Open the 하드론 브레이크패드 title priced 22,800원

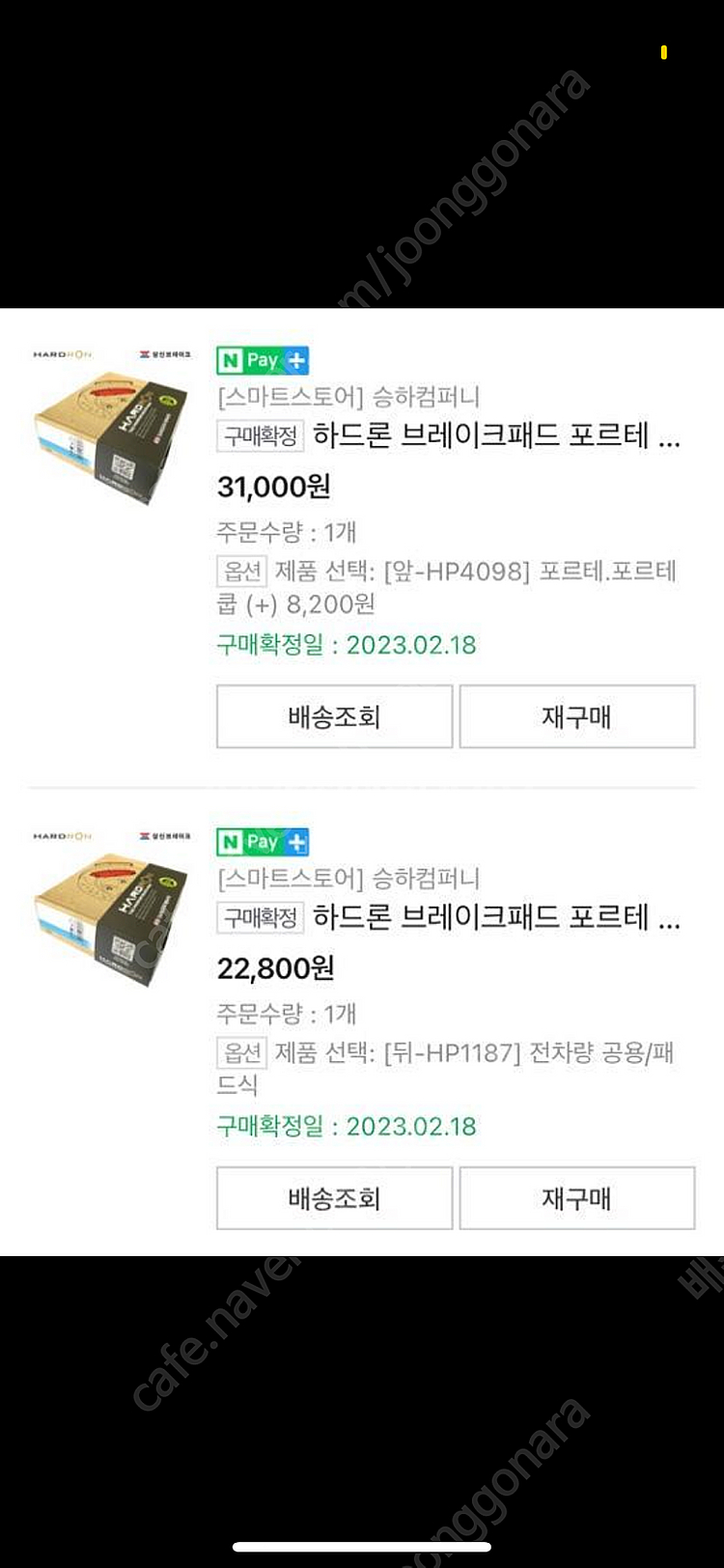click(x=496, y=917)
